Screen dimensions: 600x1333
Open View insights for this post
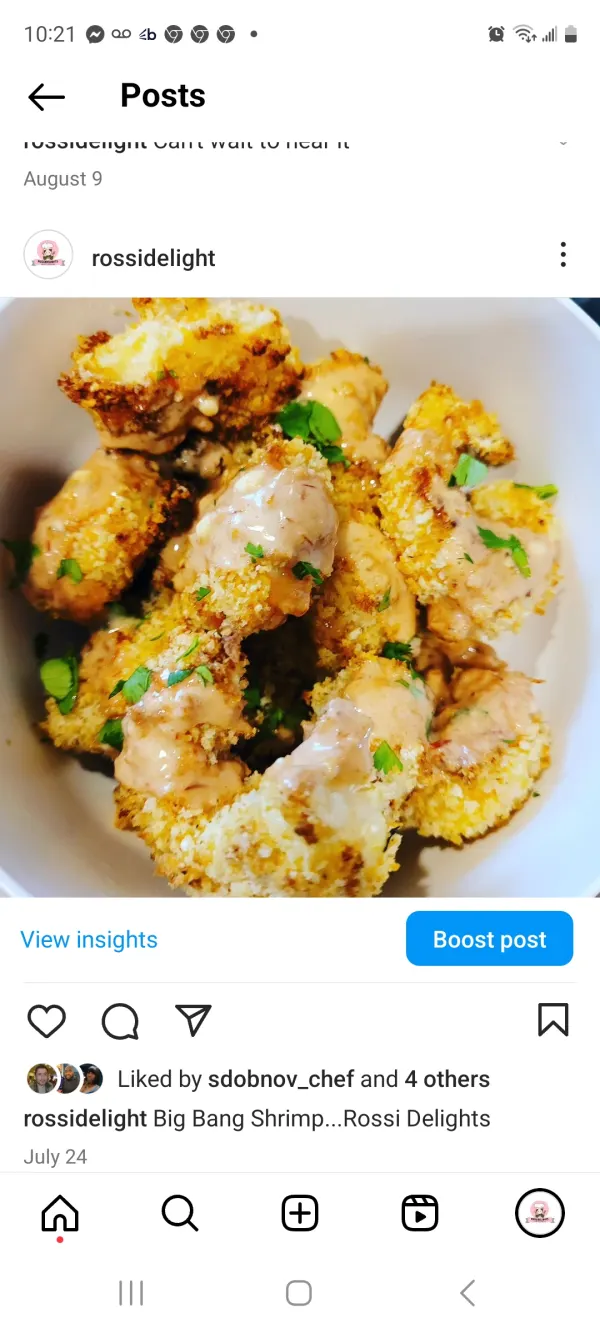click(x=89, y=940)
